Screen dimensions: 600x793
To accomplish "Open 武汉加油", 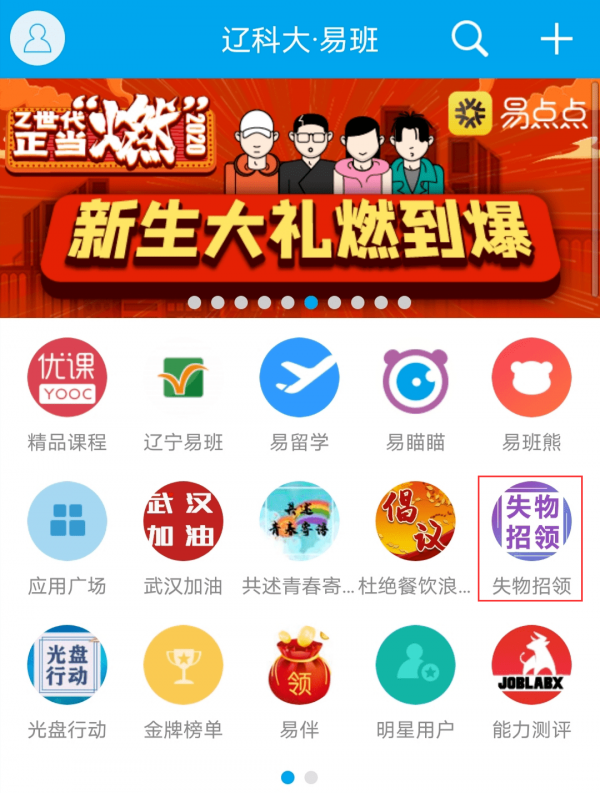I will (183, 521).
